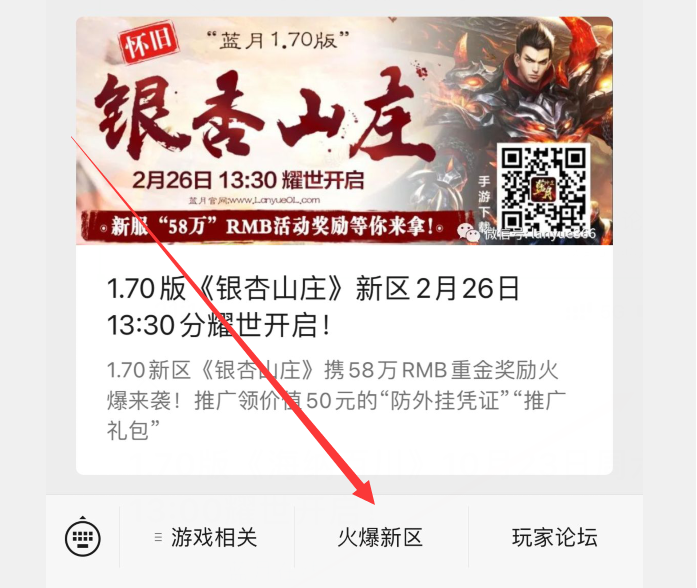Tap the 火爆新区 menu button

[380, 537]
